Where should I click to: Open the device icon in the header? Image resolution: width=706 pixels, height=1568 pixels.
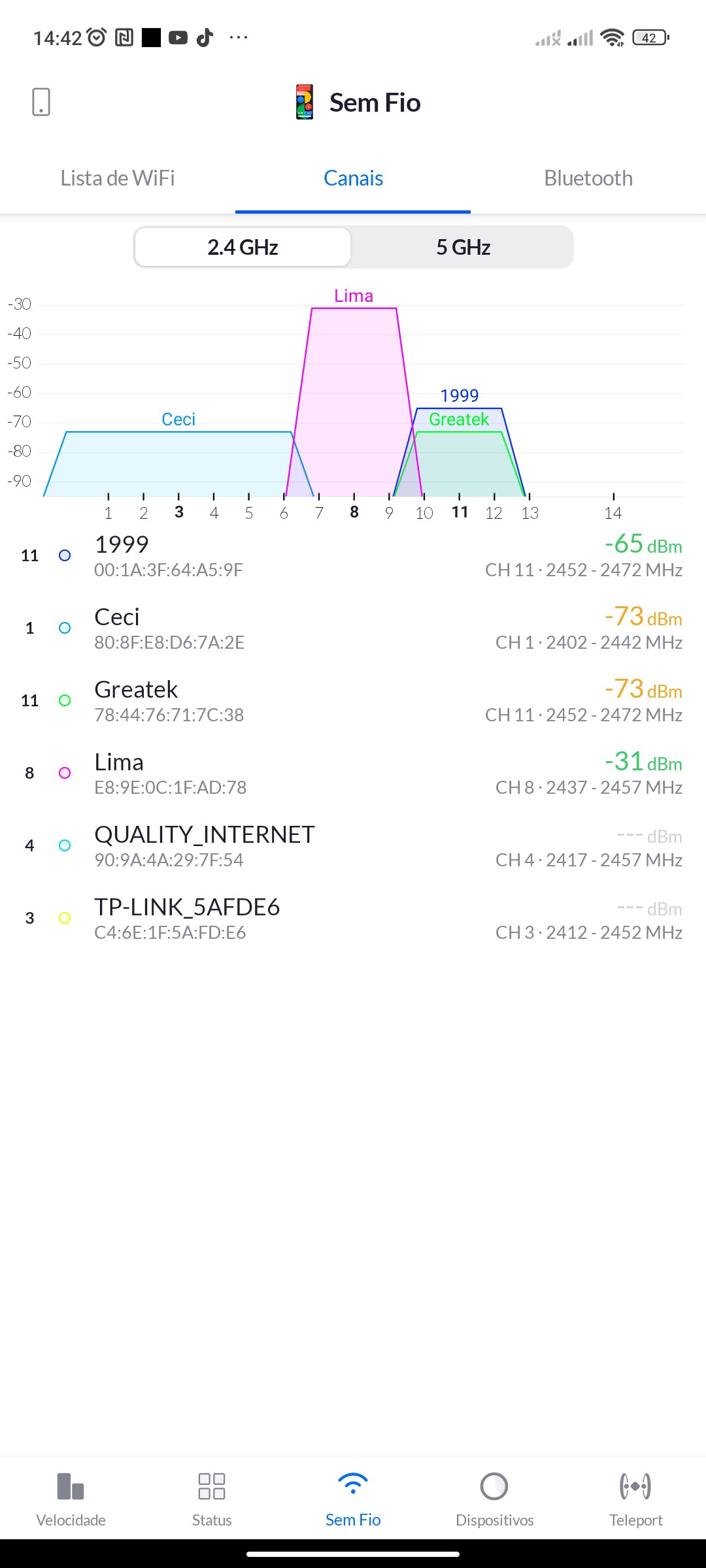(41, 102)
